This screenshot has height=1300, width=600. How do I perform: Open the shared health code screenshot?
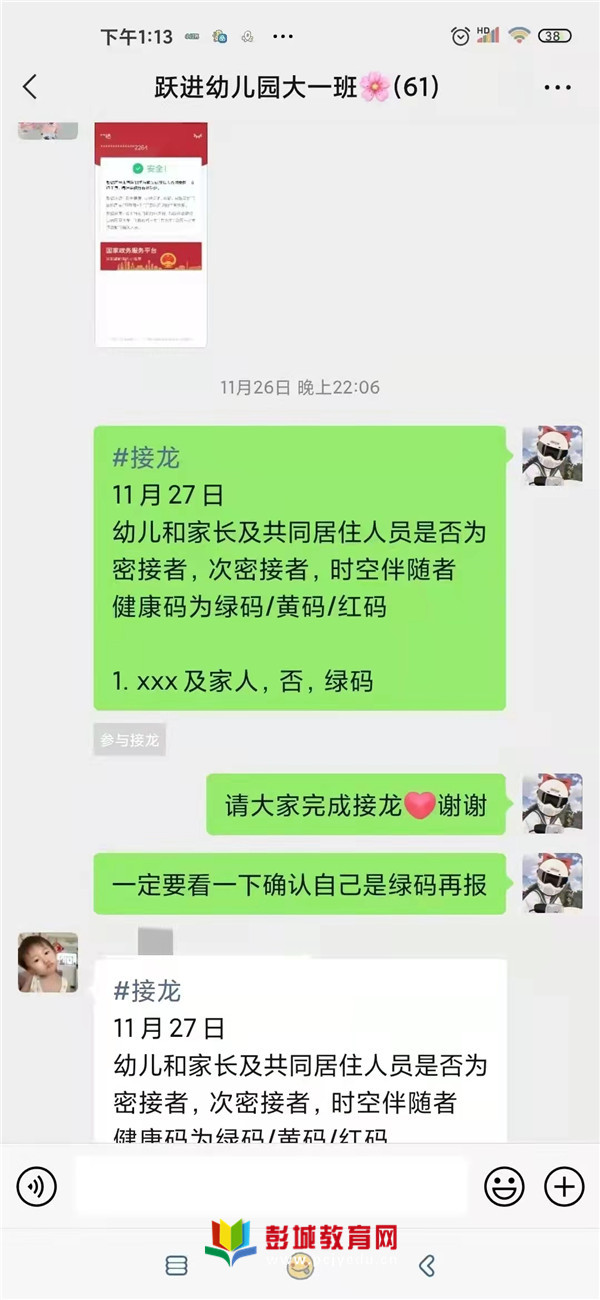pyautogui.click(x=151, y=235)
